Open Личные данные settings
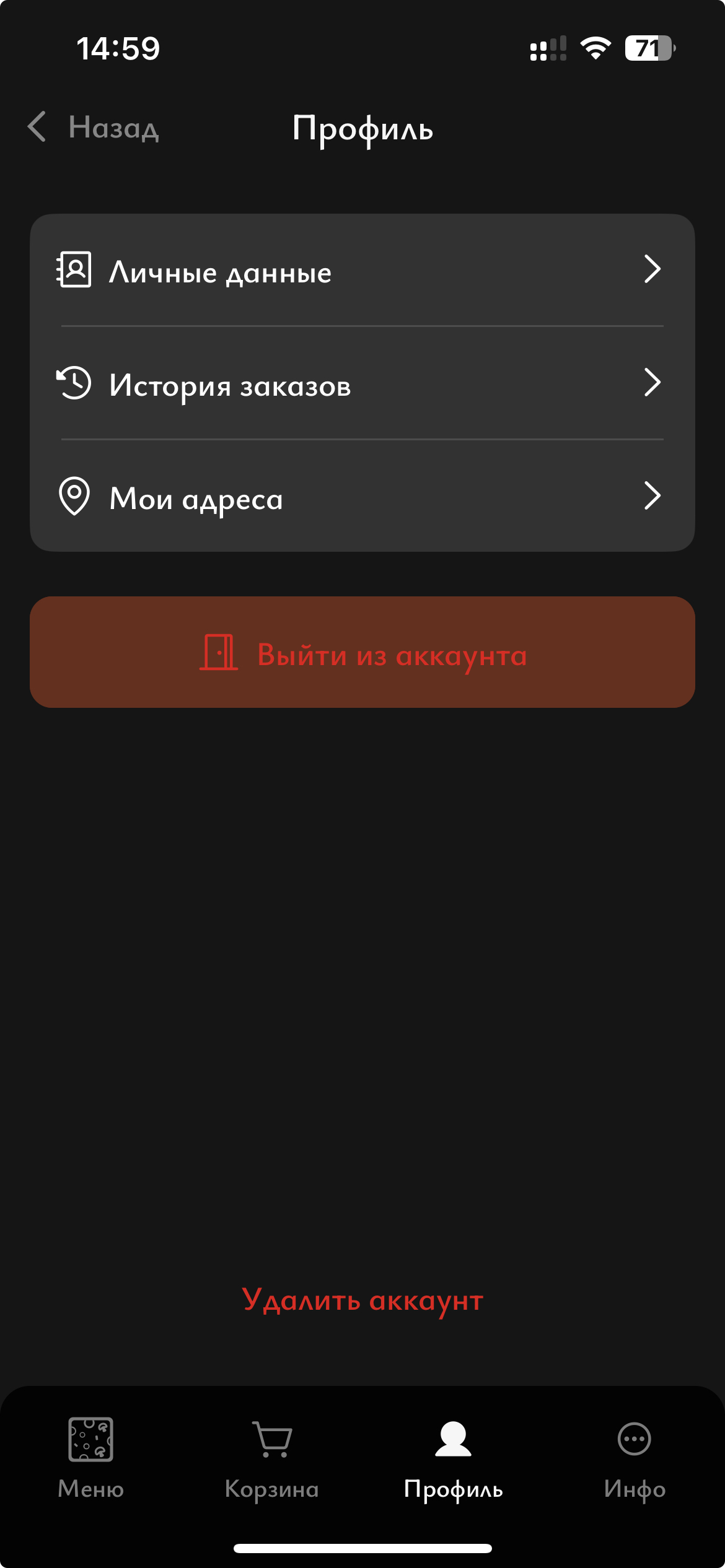Screen dimensions: 725x1568 coord(362,270)
